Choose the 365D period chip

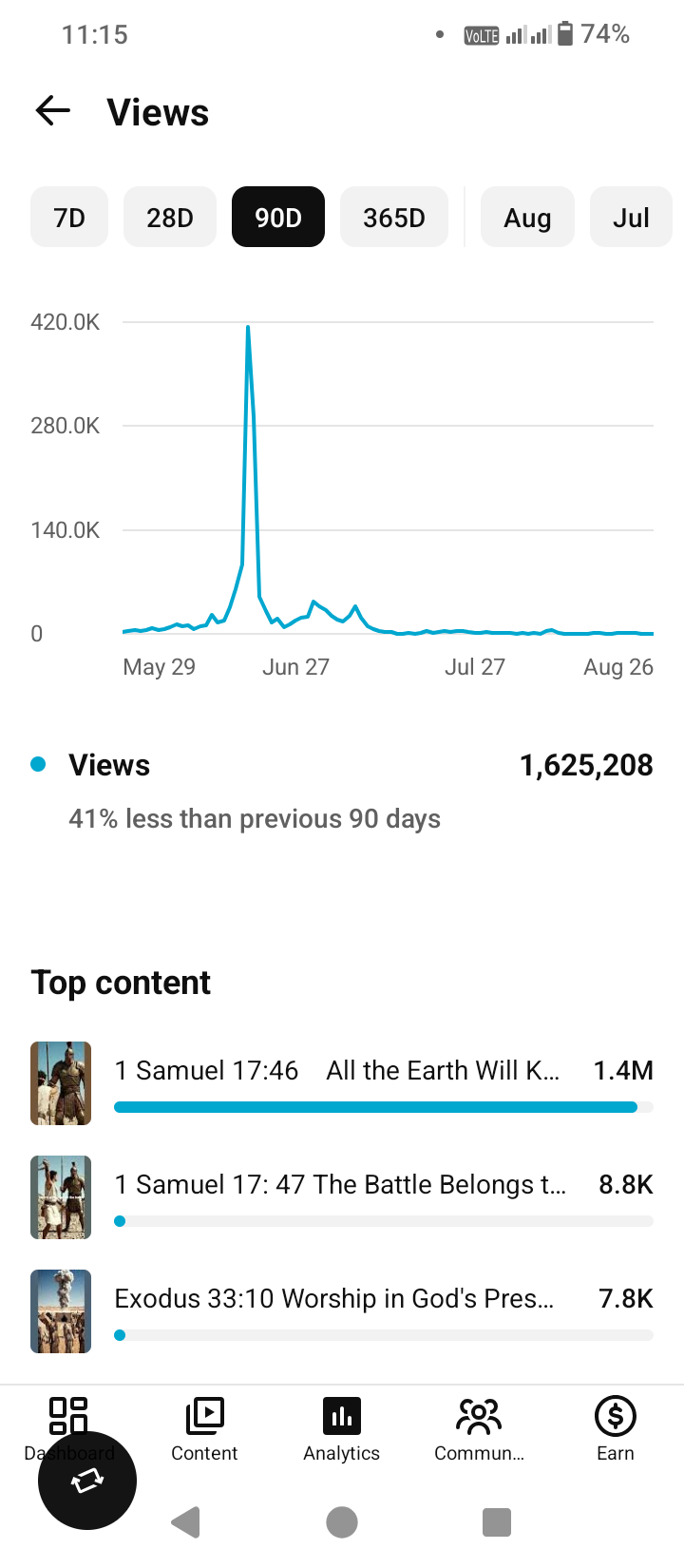(394, 217)
